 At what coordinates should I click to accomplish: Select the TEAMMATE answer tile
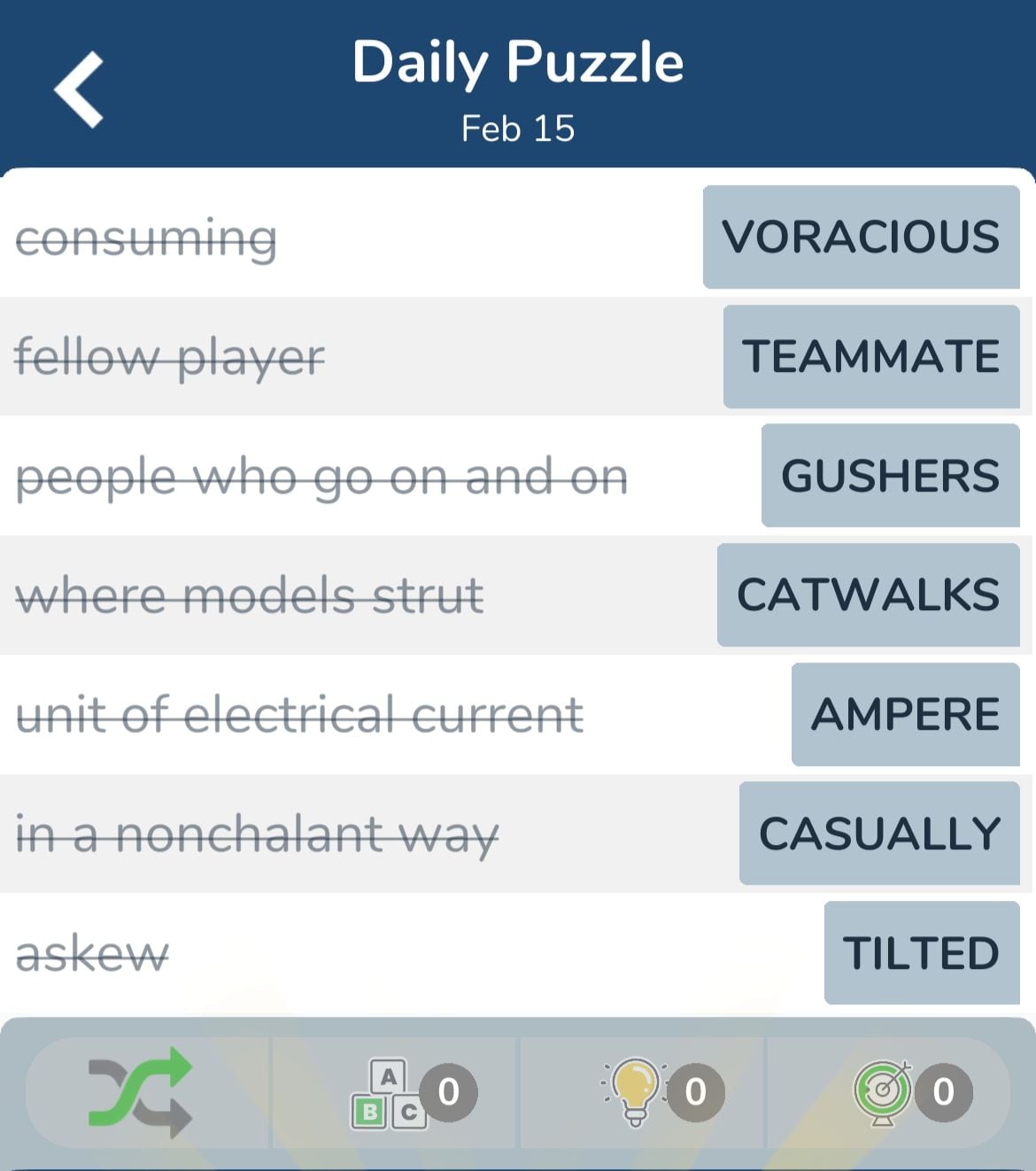click(x=871, y=357)
